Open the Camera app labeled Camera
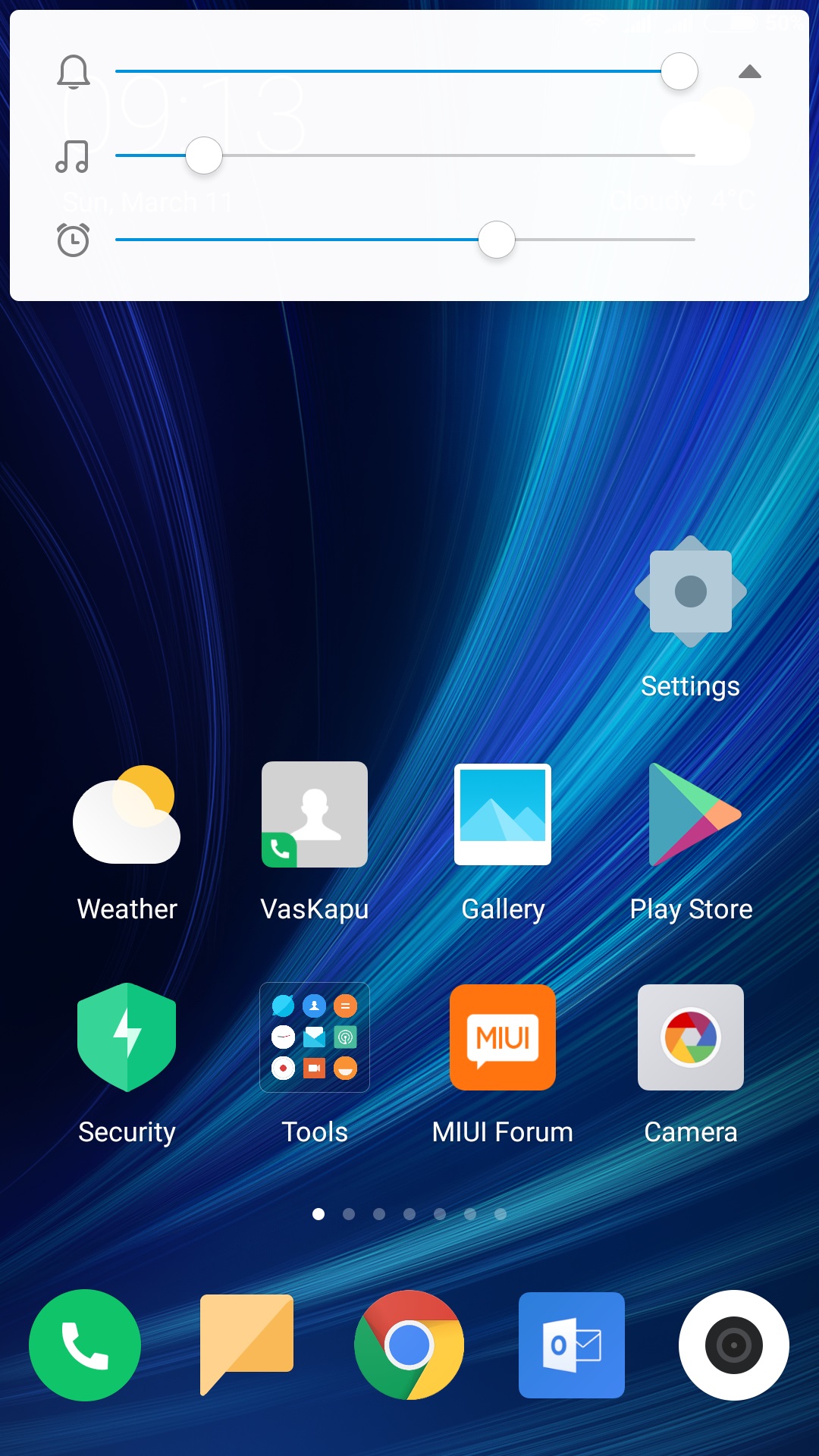This screenshot has height=1456, width=819. click(x=690, y=1037)
